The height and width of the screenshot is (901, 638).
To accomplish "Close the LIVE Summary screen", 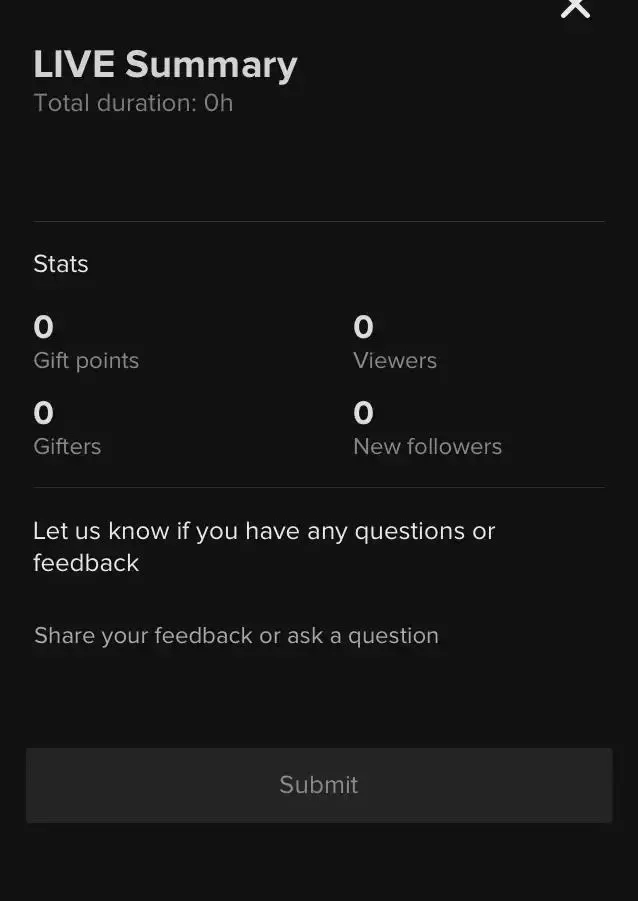I will click(575, 9).
